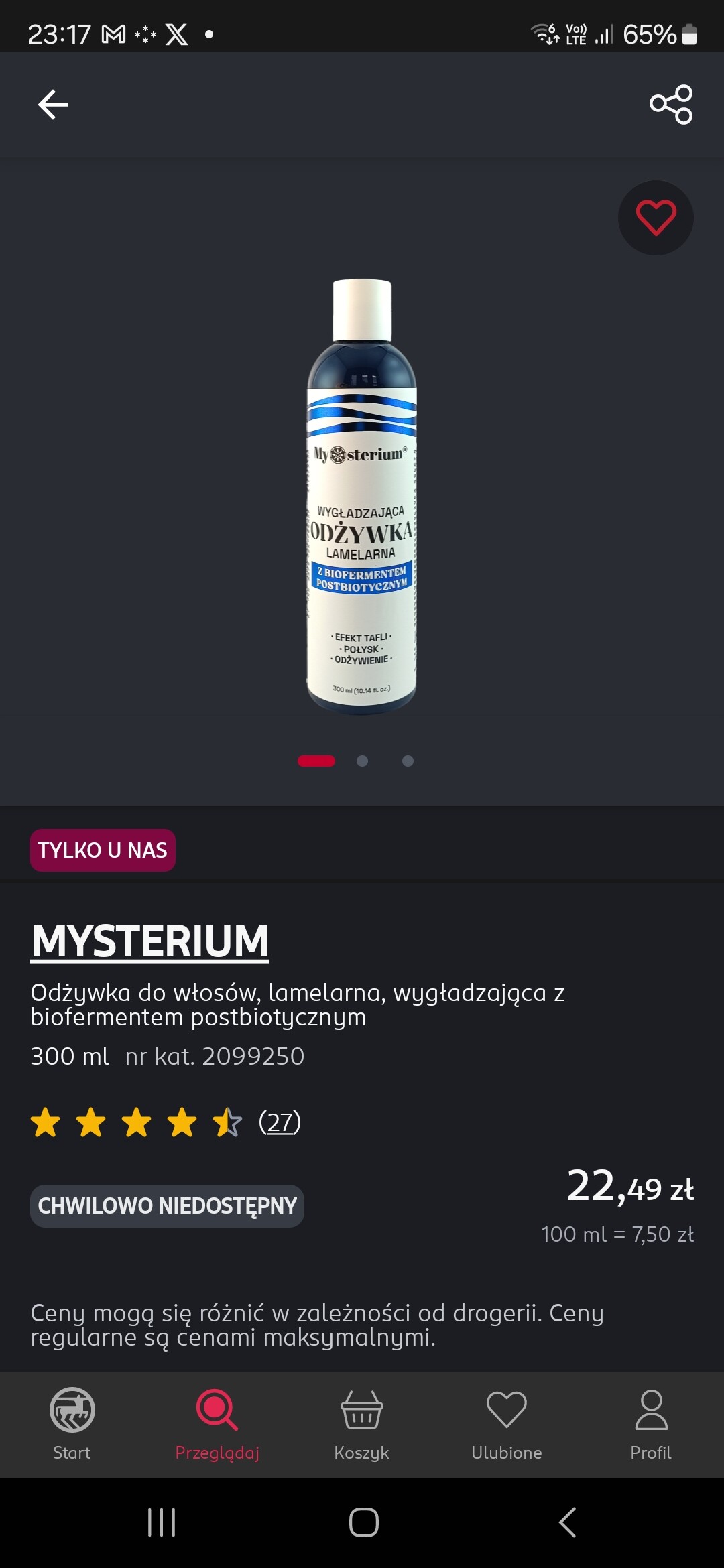Jump to the second product photo dot
The image size is (724, 1568).
362,761
